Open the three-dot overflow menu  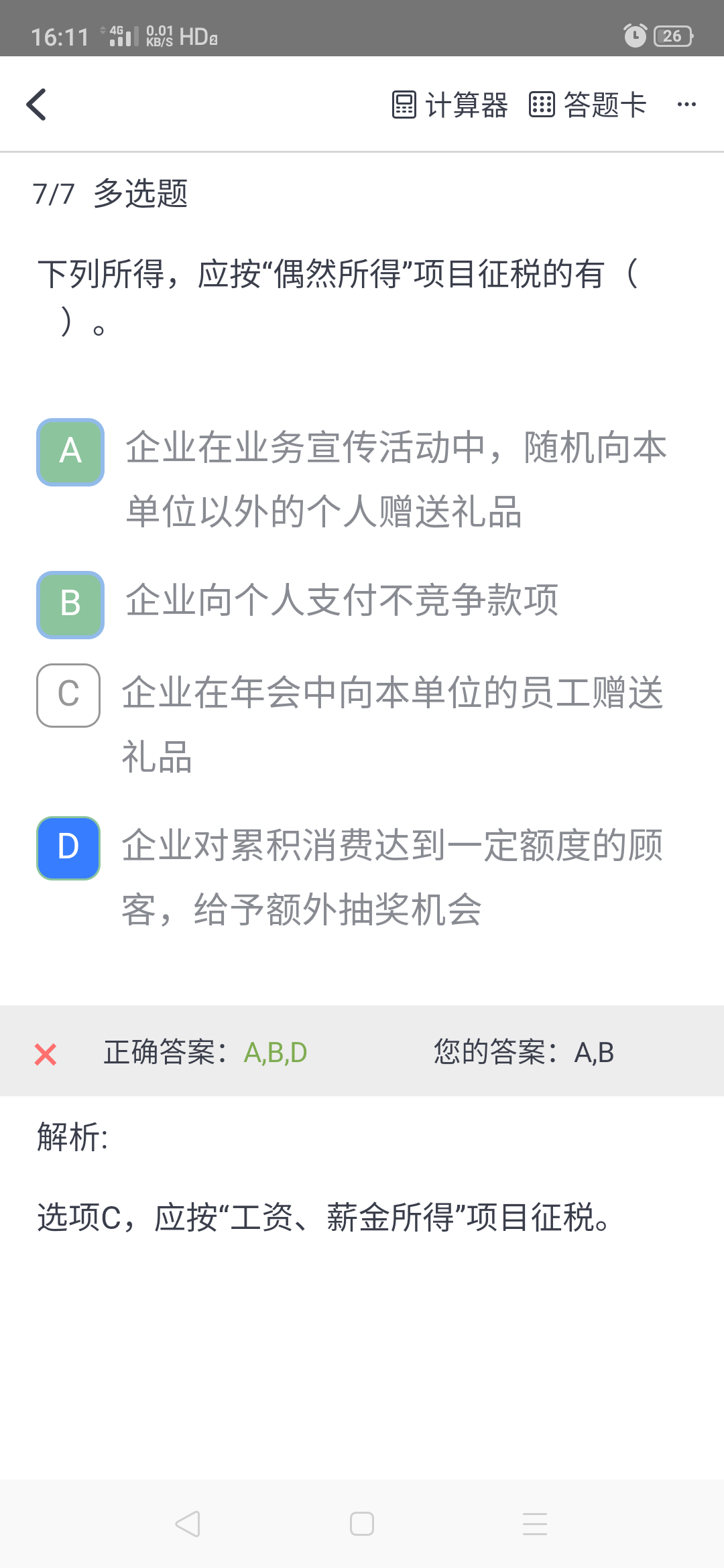(686, 105)
